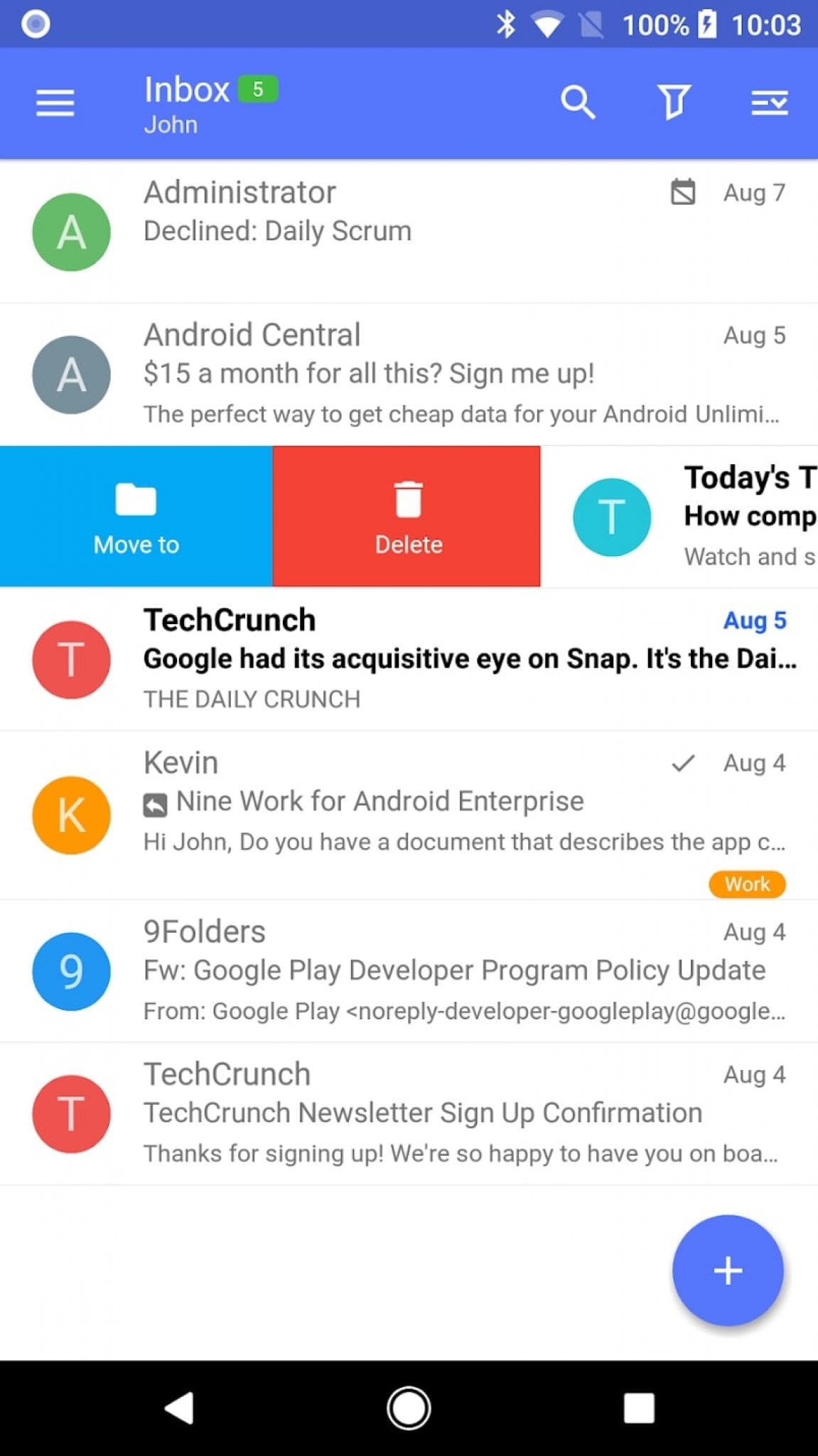Screen dimensions: 818x1456
Task: Expand the navigation drawer
Action: click(x=54, y=102)
